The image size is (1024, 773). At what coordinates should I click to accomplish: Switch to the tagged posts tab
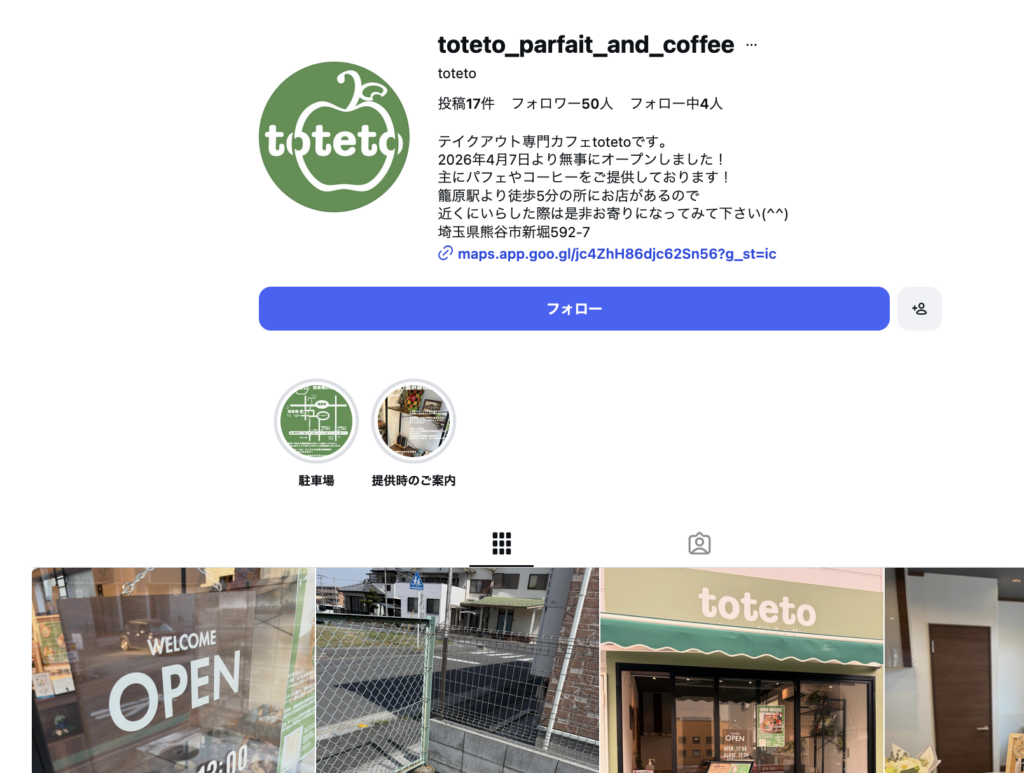[699, 544]
